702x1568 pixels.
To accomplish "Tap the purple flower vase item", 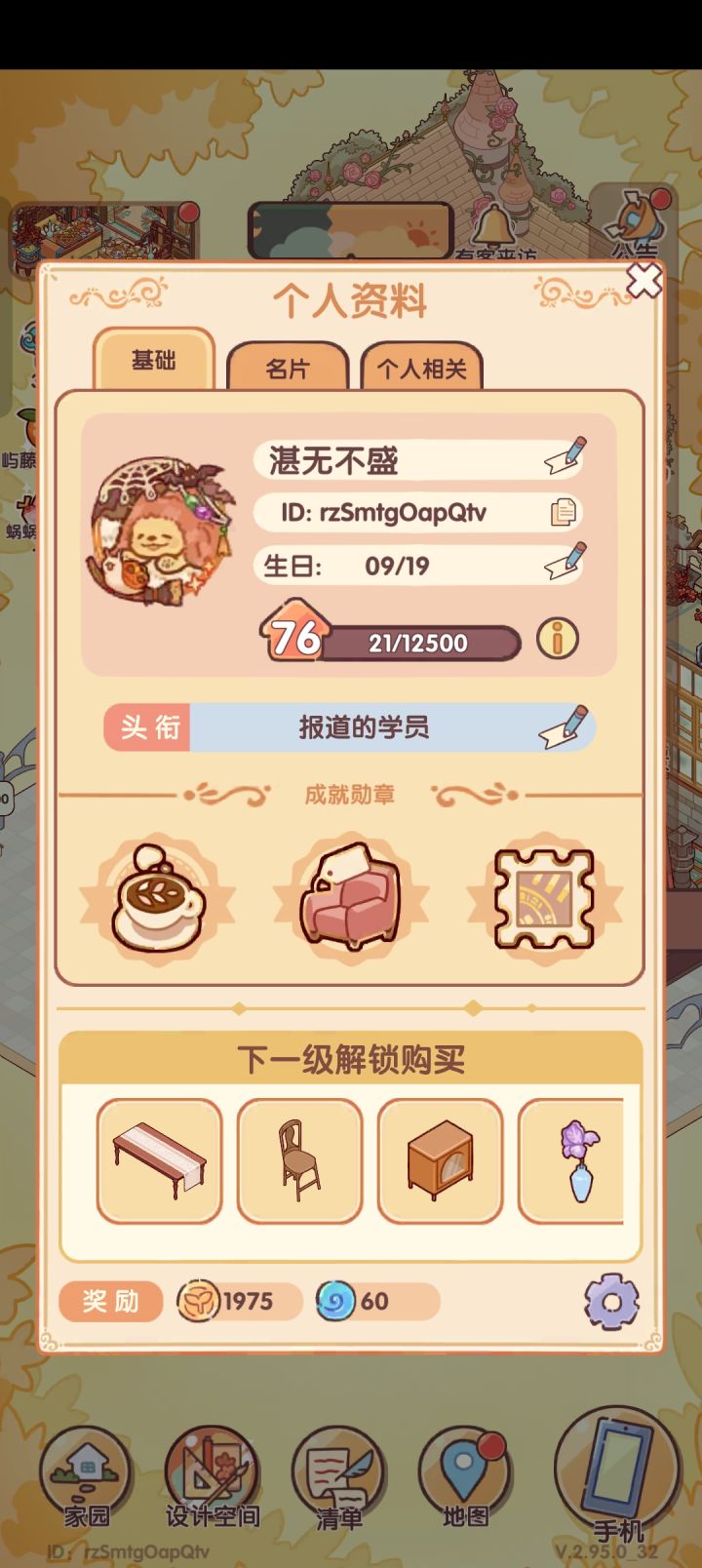I will [571, 1160].
